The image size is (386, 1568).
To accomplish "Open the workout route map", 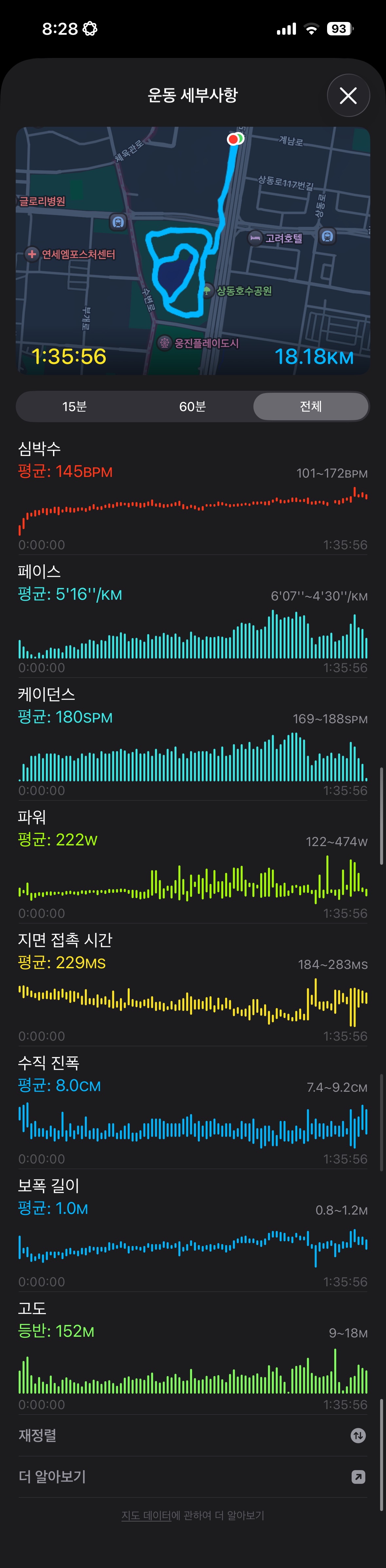I will tap(193, 250).
